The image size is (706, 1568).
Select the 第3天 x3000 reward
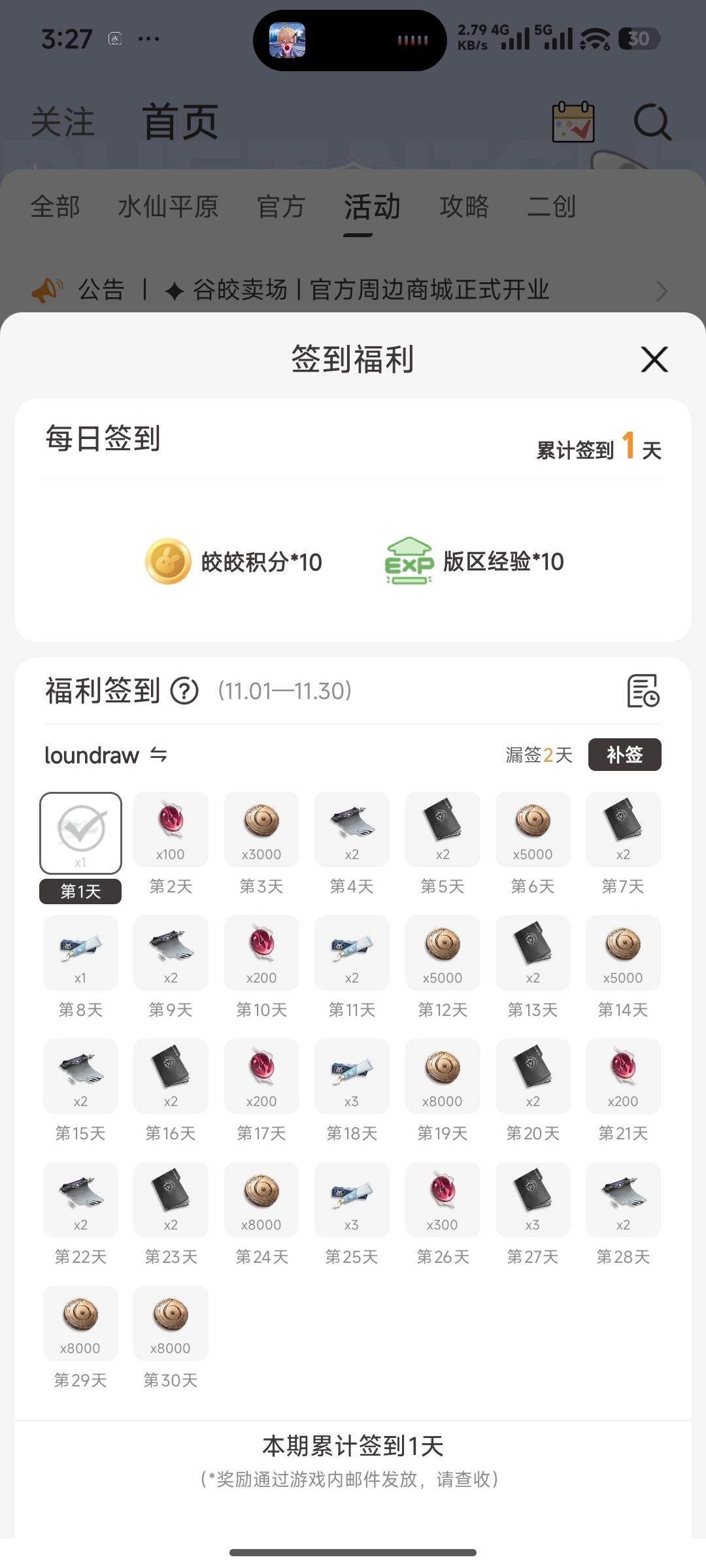pos(261,830)
